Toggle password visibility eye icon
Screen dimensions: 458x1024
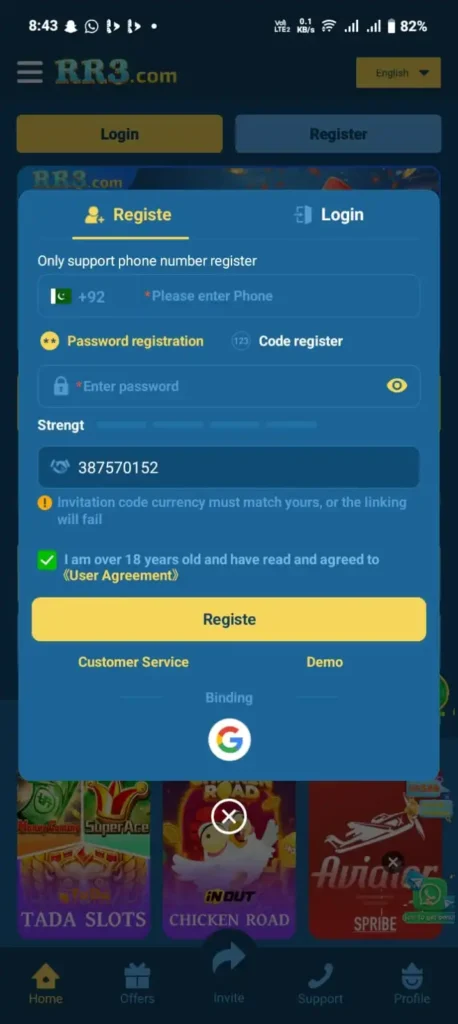(x=397, y=386)
